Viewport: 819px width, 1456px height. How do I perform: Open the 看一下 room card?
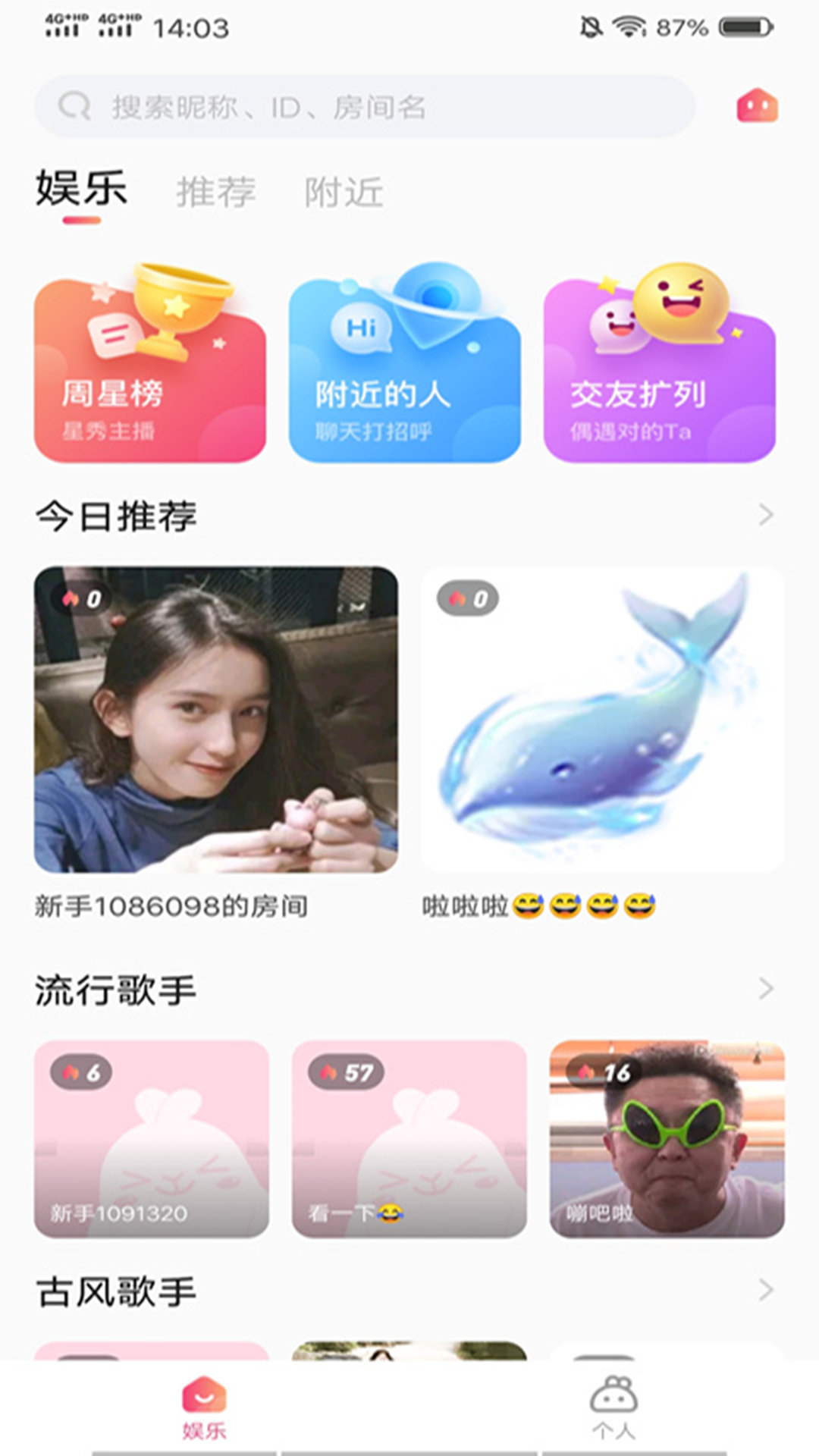(x=409, y=1139)
